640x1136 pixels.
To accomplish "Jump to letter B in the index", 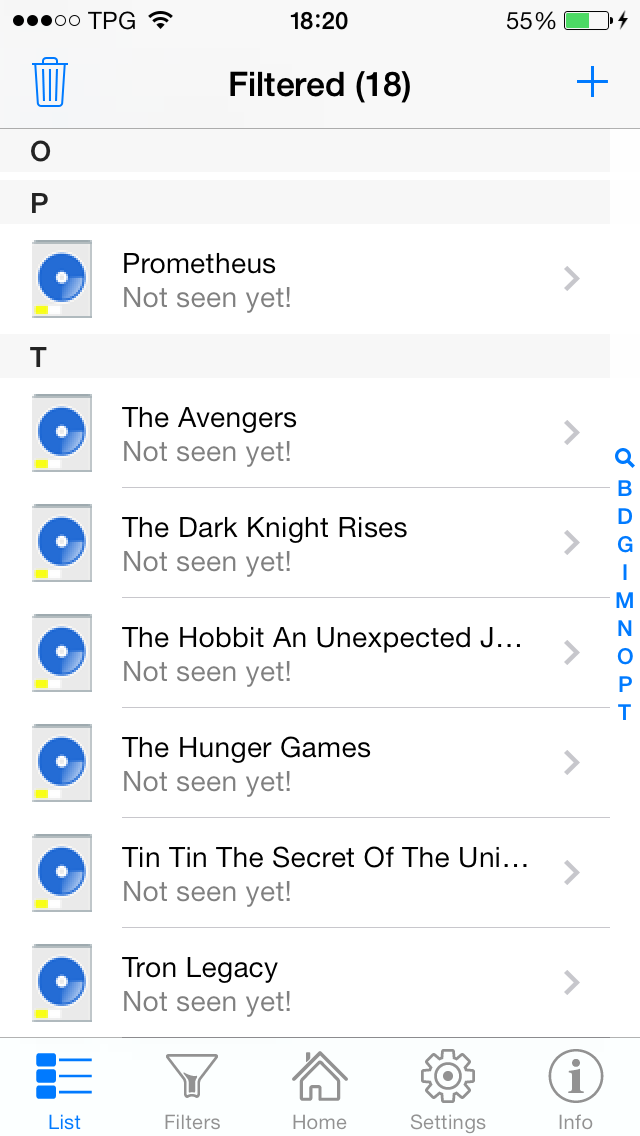I will (x=625, y=489).
